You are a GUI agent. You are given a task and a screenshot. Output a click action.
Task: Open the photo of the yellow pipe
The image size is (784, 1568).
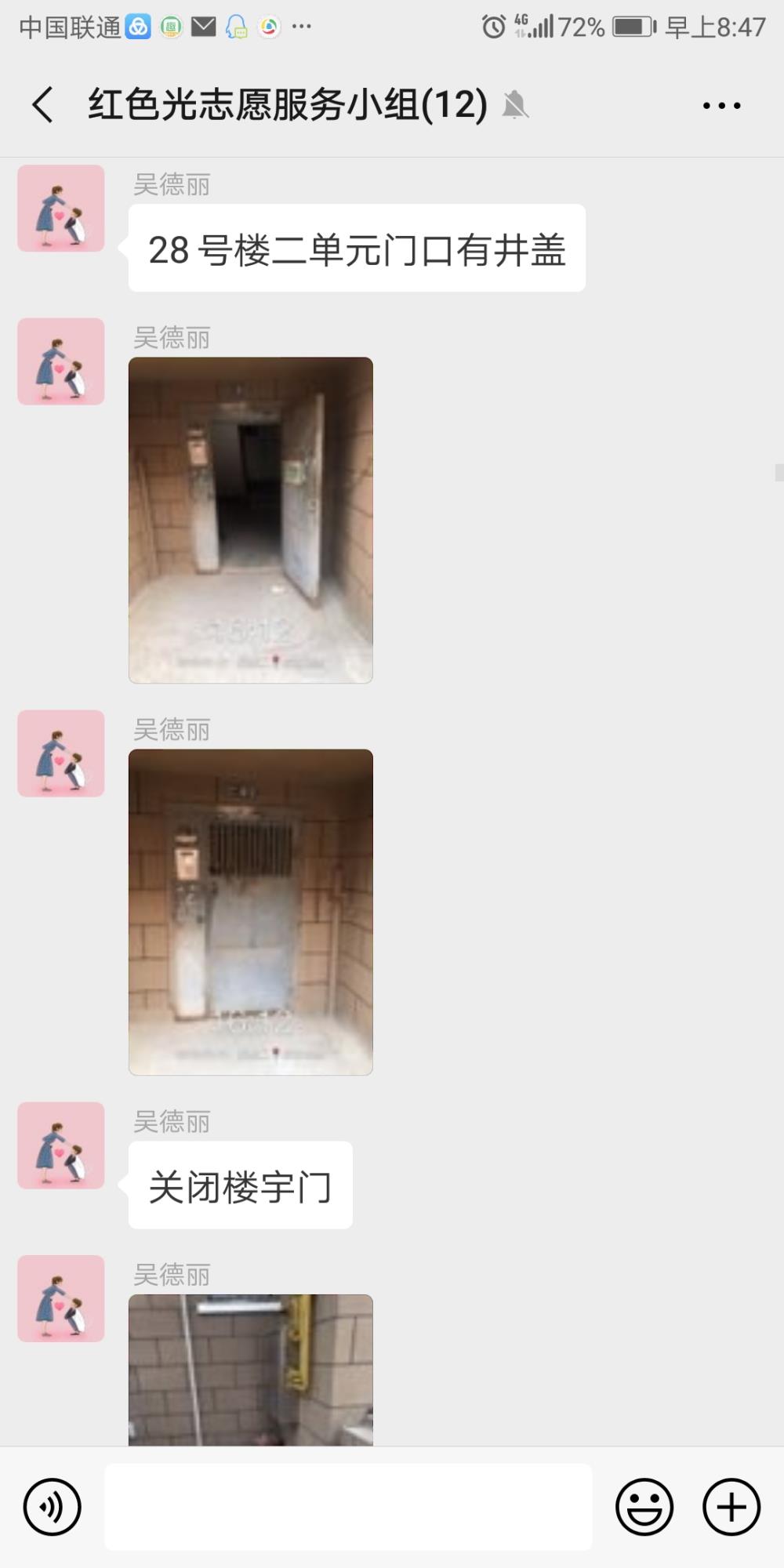point(251,1370)
